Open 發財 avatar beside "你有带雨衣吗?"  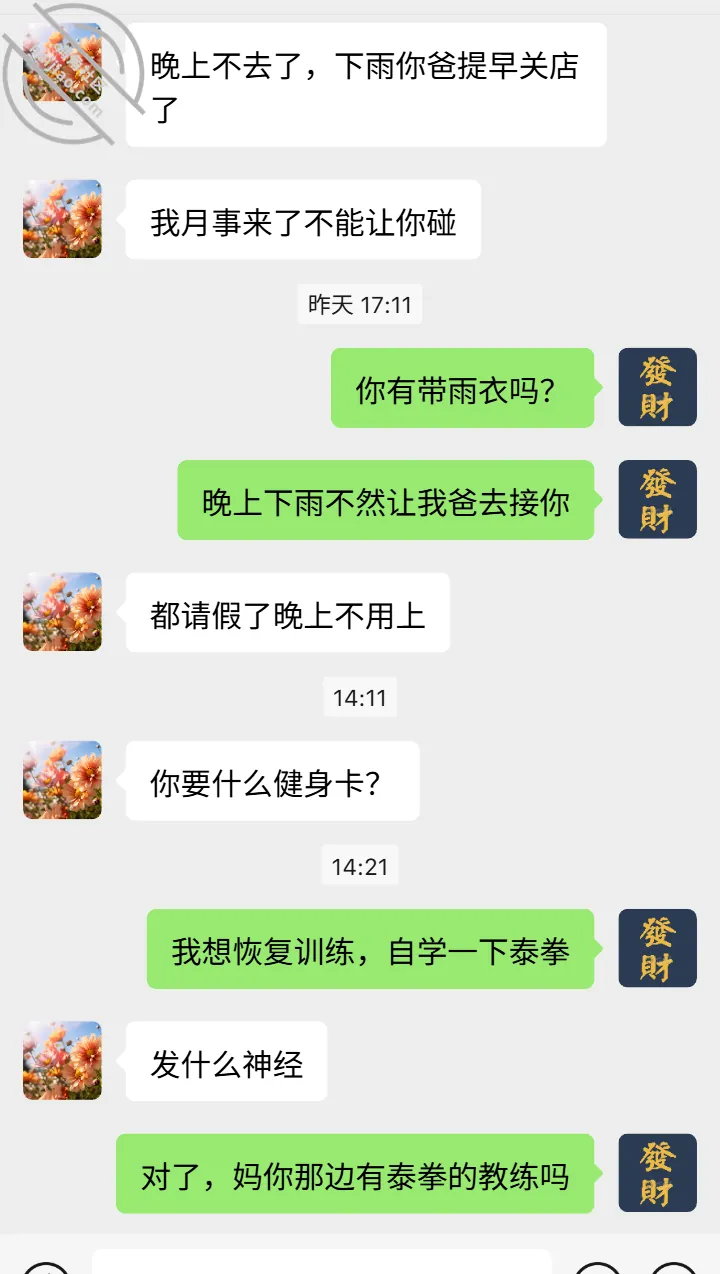657,387
